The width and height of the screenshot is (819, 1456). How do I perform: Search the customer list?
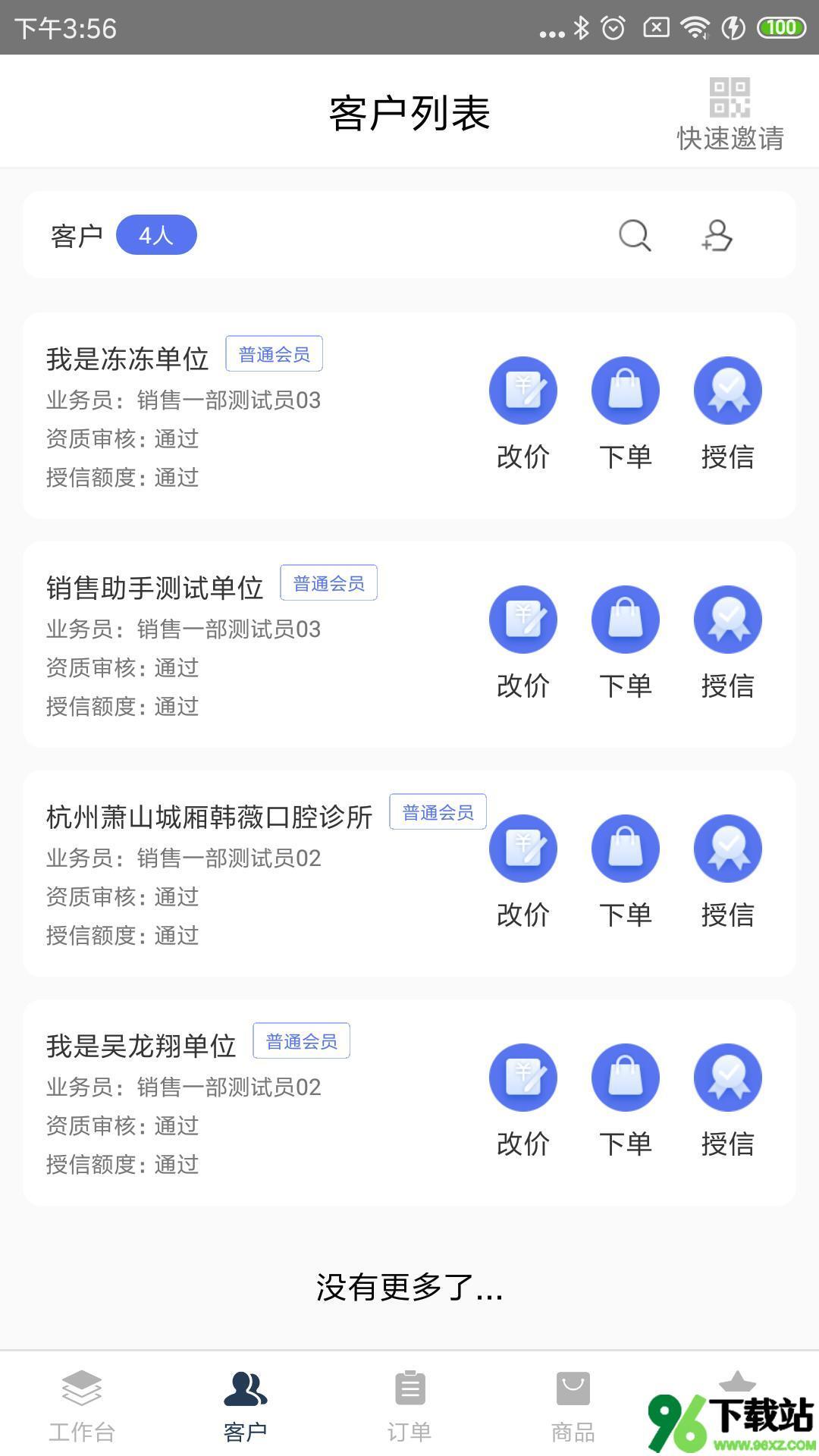click(x=635, y=236)
